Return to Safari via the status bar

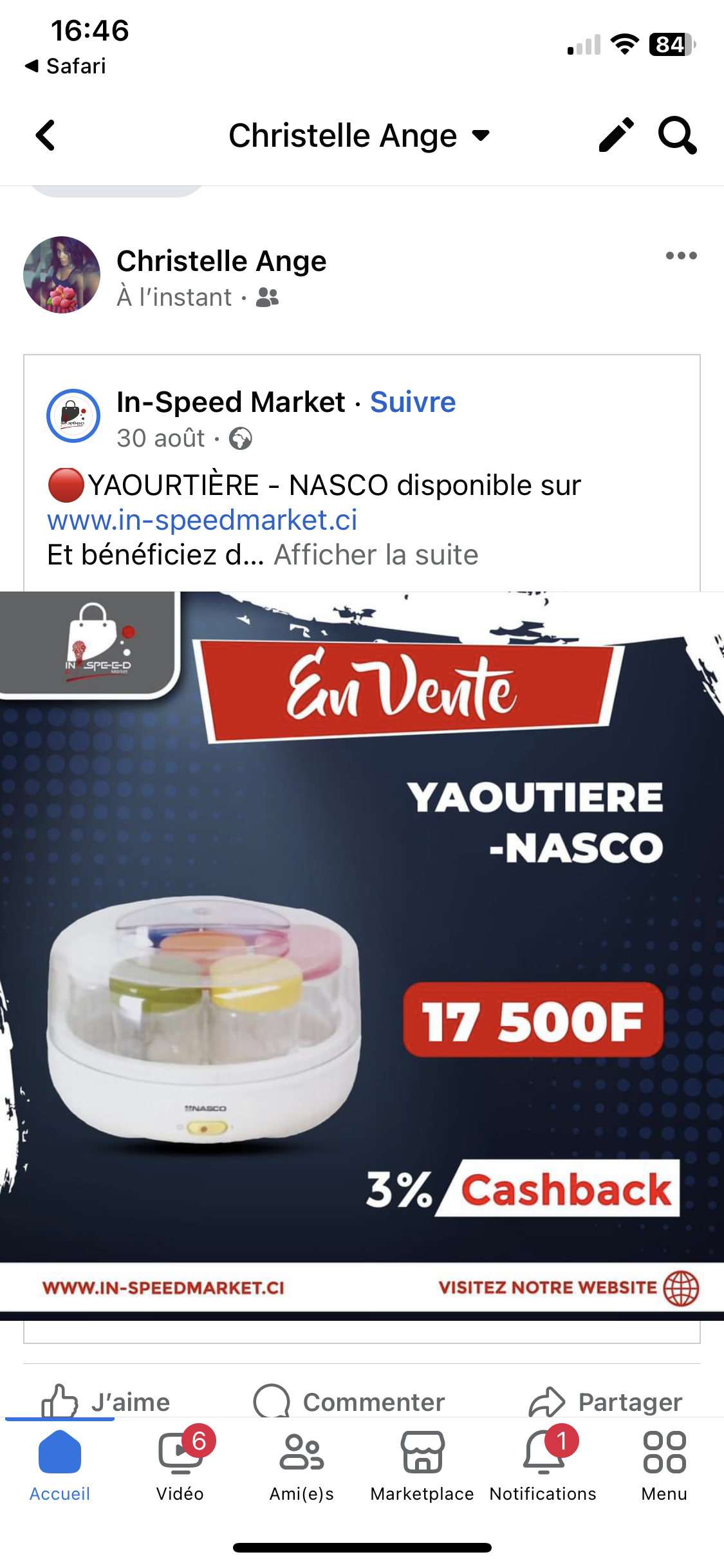tap(65, 66)
